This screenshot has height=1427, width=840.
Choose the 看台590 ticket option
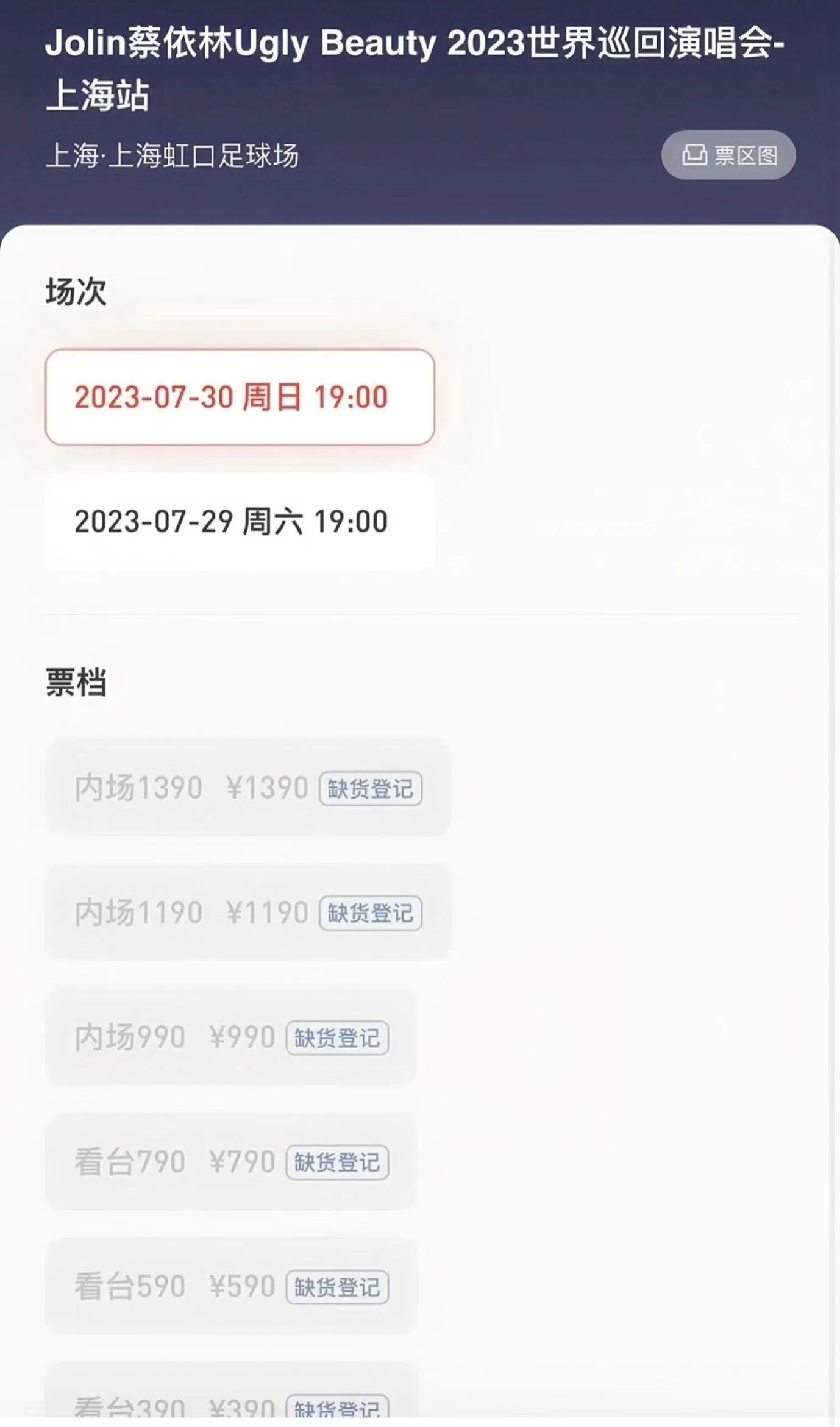pos(231,1286)
